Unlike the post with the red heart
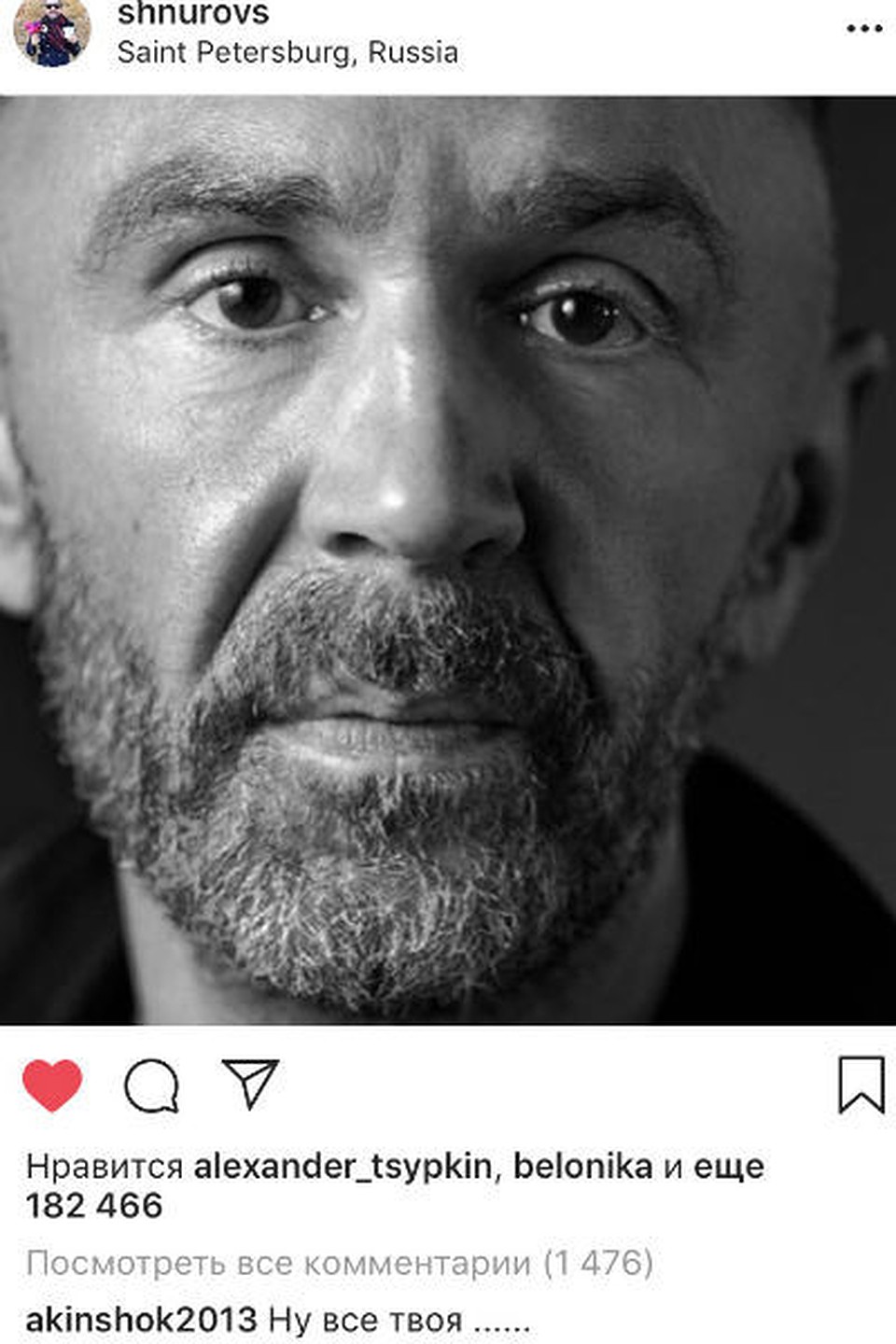This screenshot has width=896, height=1344. pos(52,1085)
